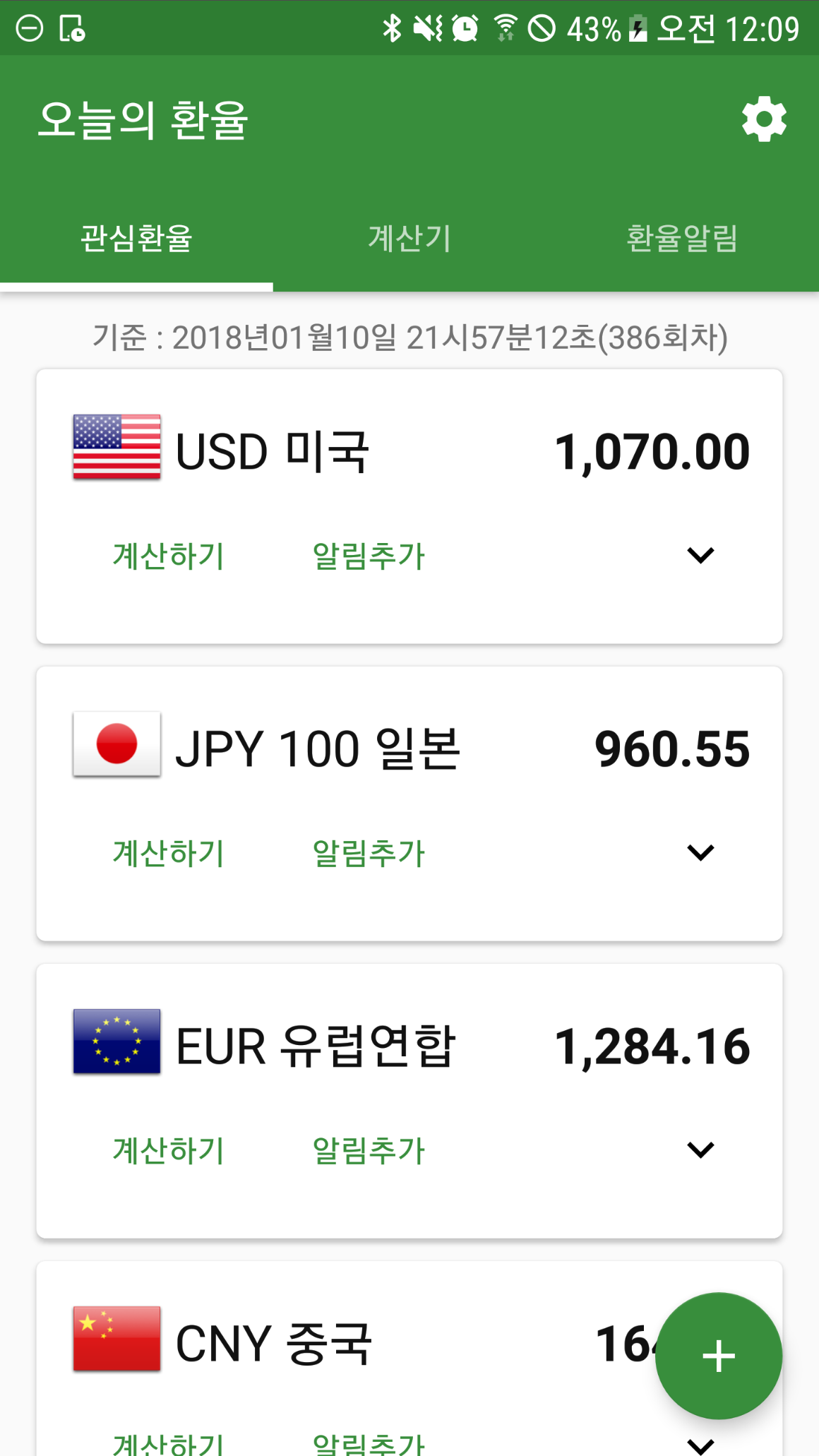Select the 관심환율 tab
The width and height of the screenshot is (819, 1456).
click(137, 238)
